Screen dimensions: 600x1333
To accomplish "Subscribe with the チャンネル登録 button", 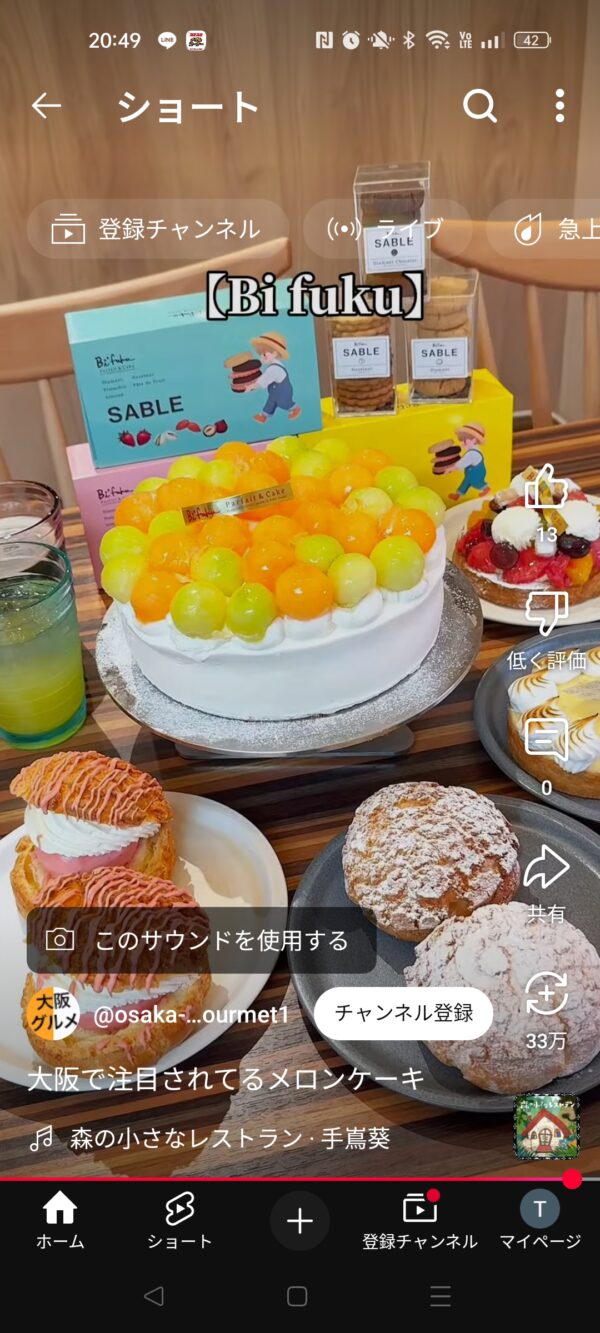I will (x=403, y=1013).
